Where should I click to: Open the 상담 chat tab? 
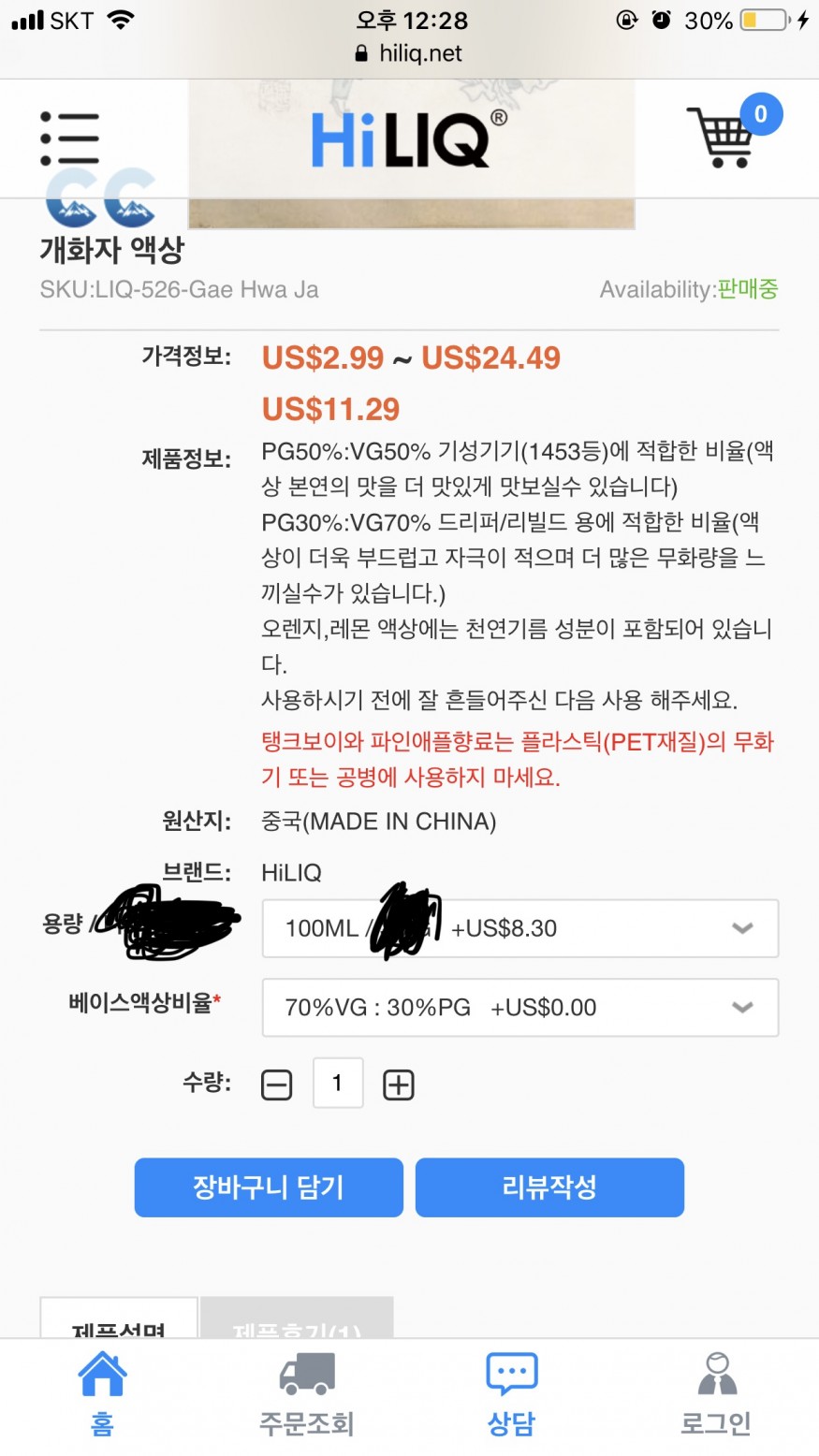511,1394
